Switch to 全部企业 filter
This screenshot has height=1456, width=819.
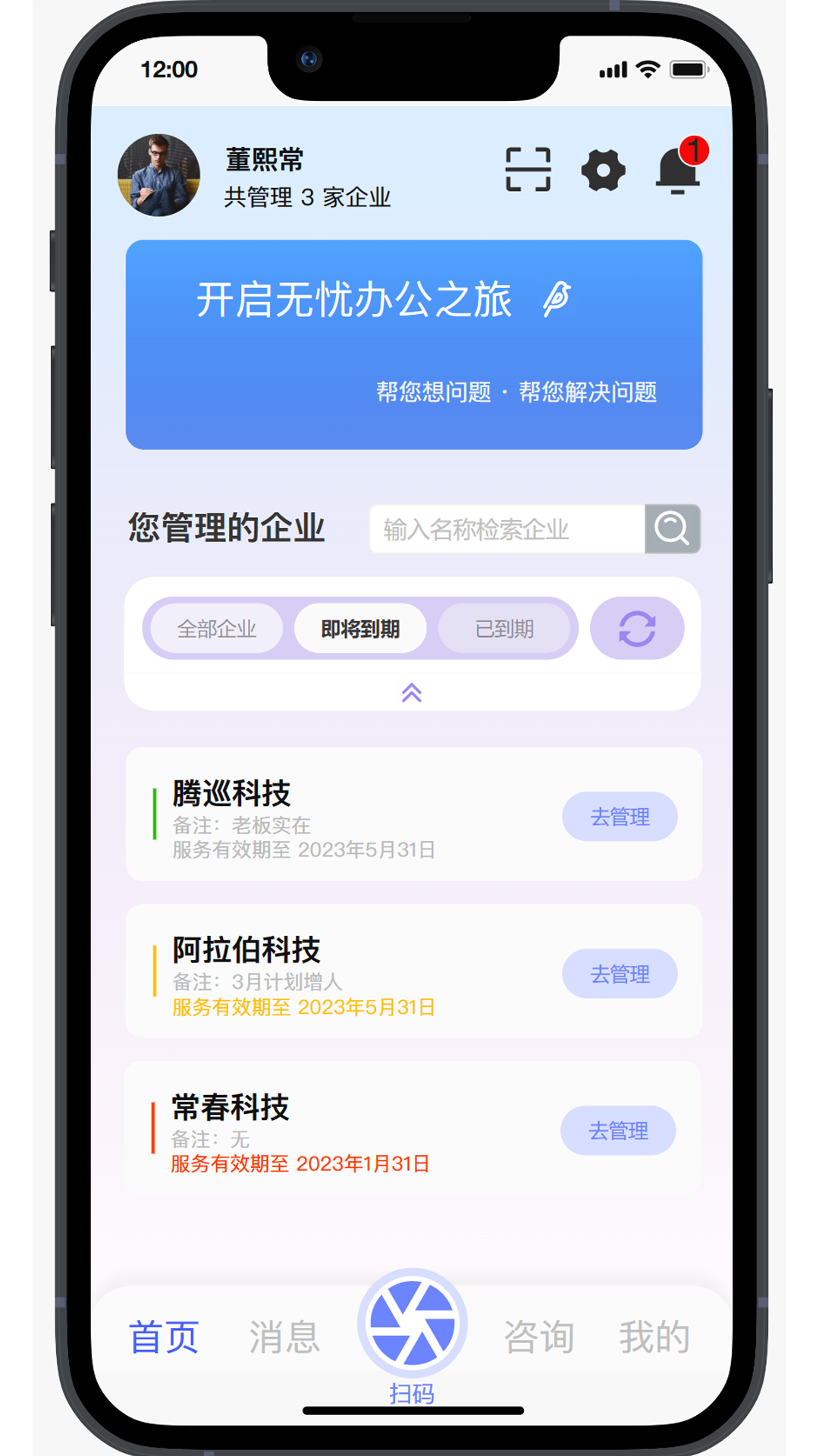(217, 629)
